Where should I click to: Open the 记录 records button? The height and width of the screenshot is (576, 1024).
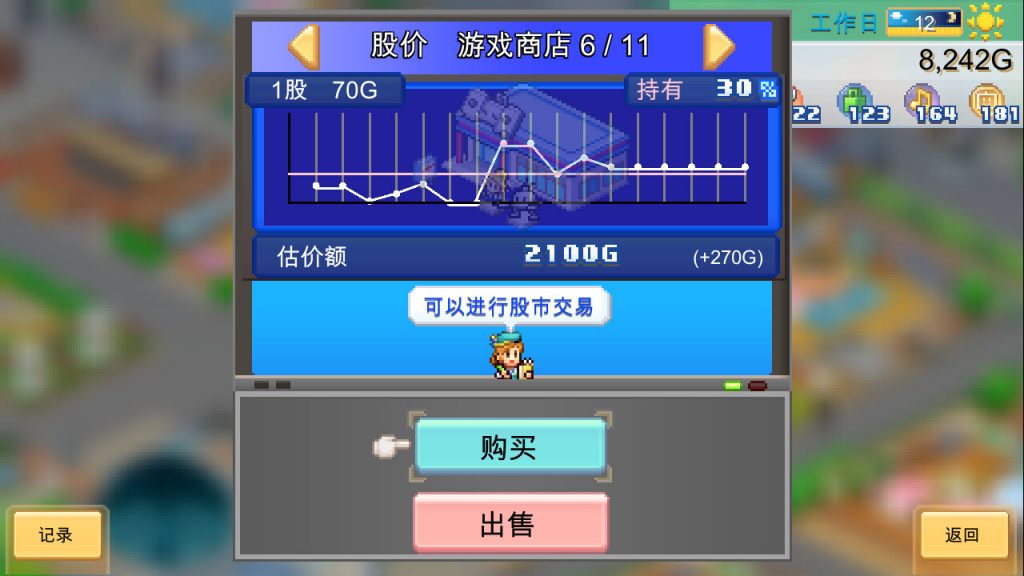(56, 535)
